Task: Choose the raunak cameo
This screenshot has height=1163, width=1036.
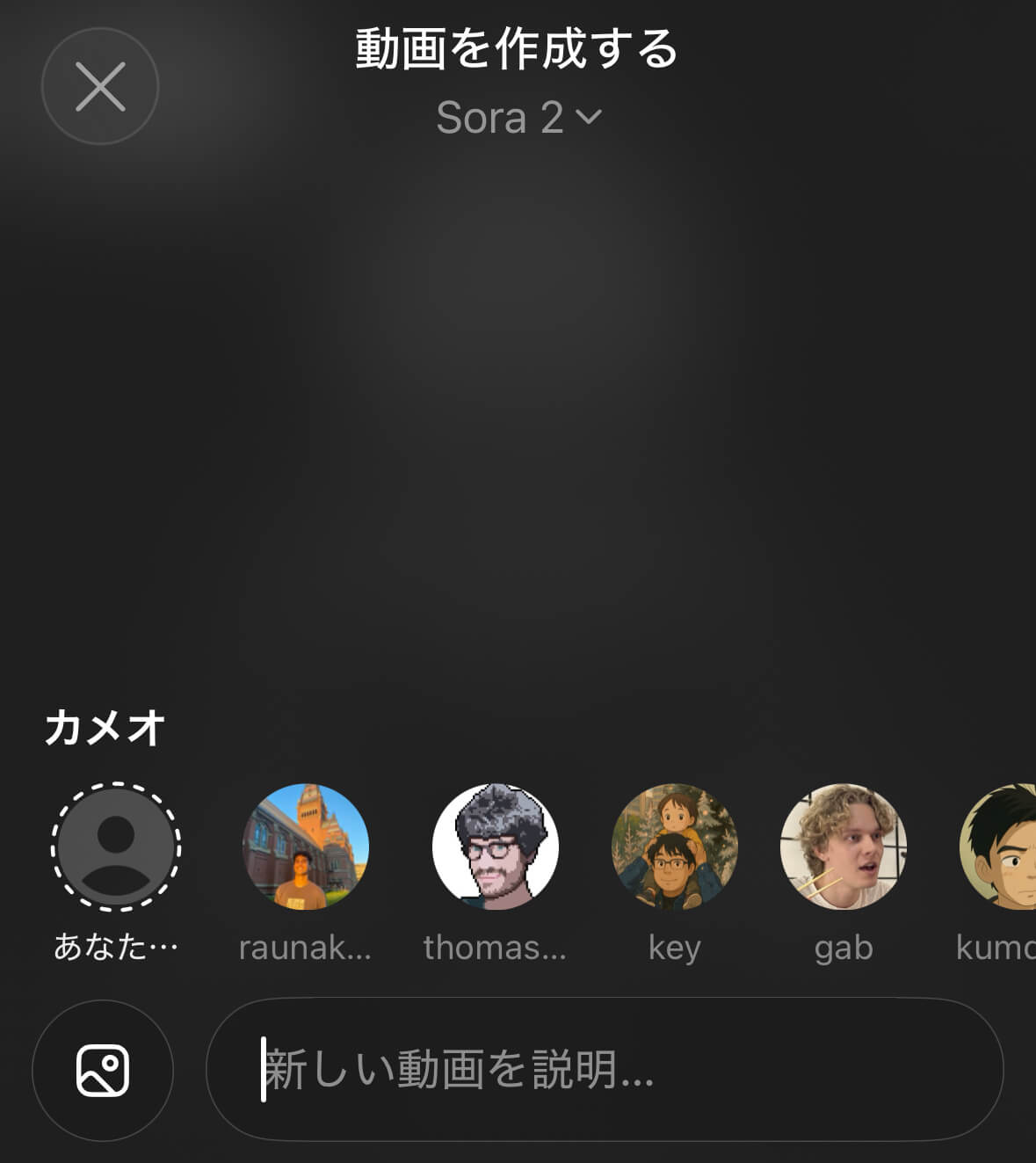Action: click(305, 847)
